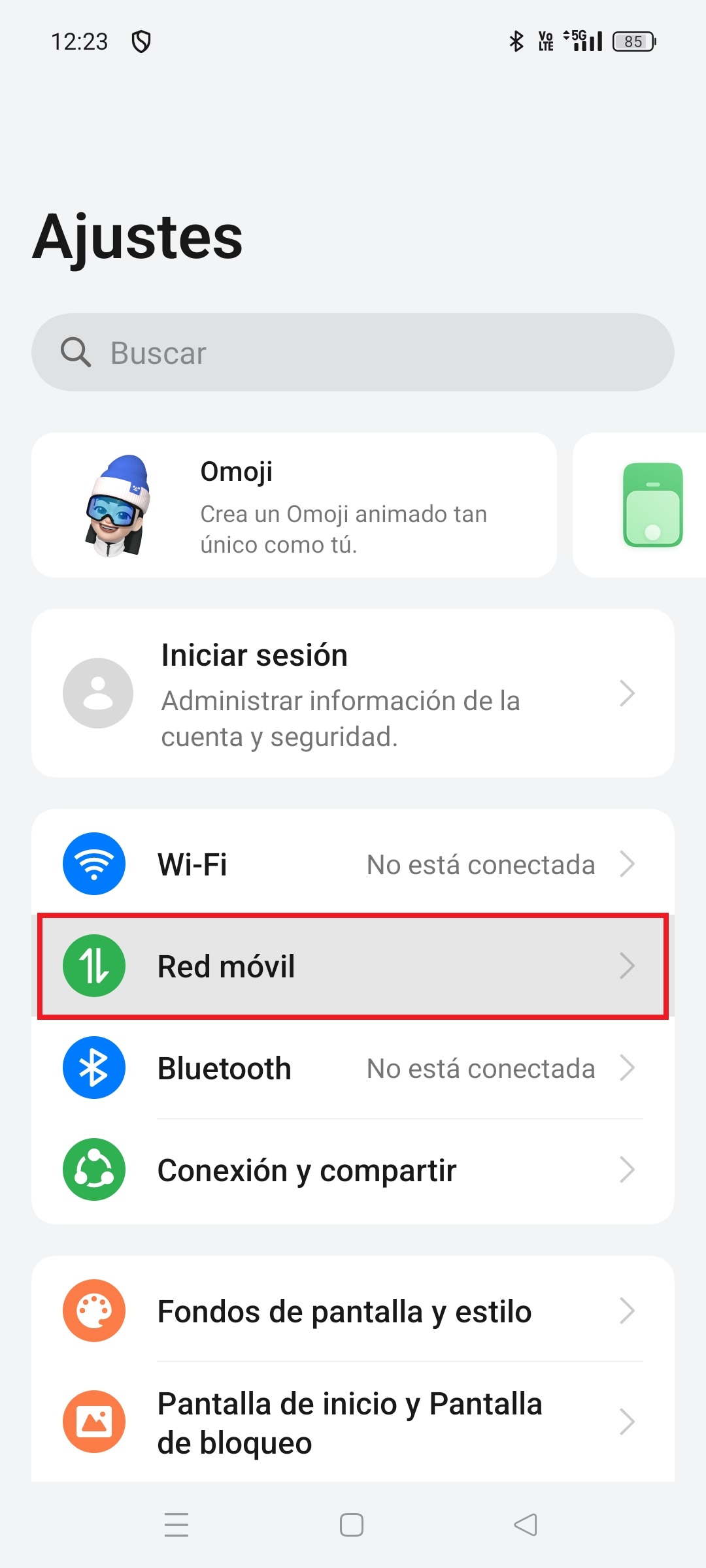Open Conexión y compartir
Screen dimensions: 706x1568
pyautogui.click(x=353, y=1170)
